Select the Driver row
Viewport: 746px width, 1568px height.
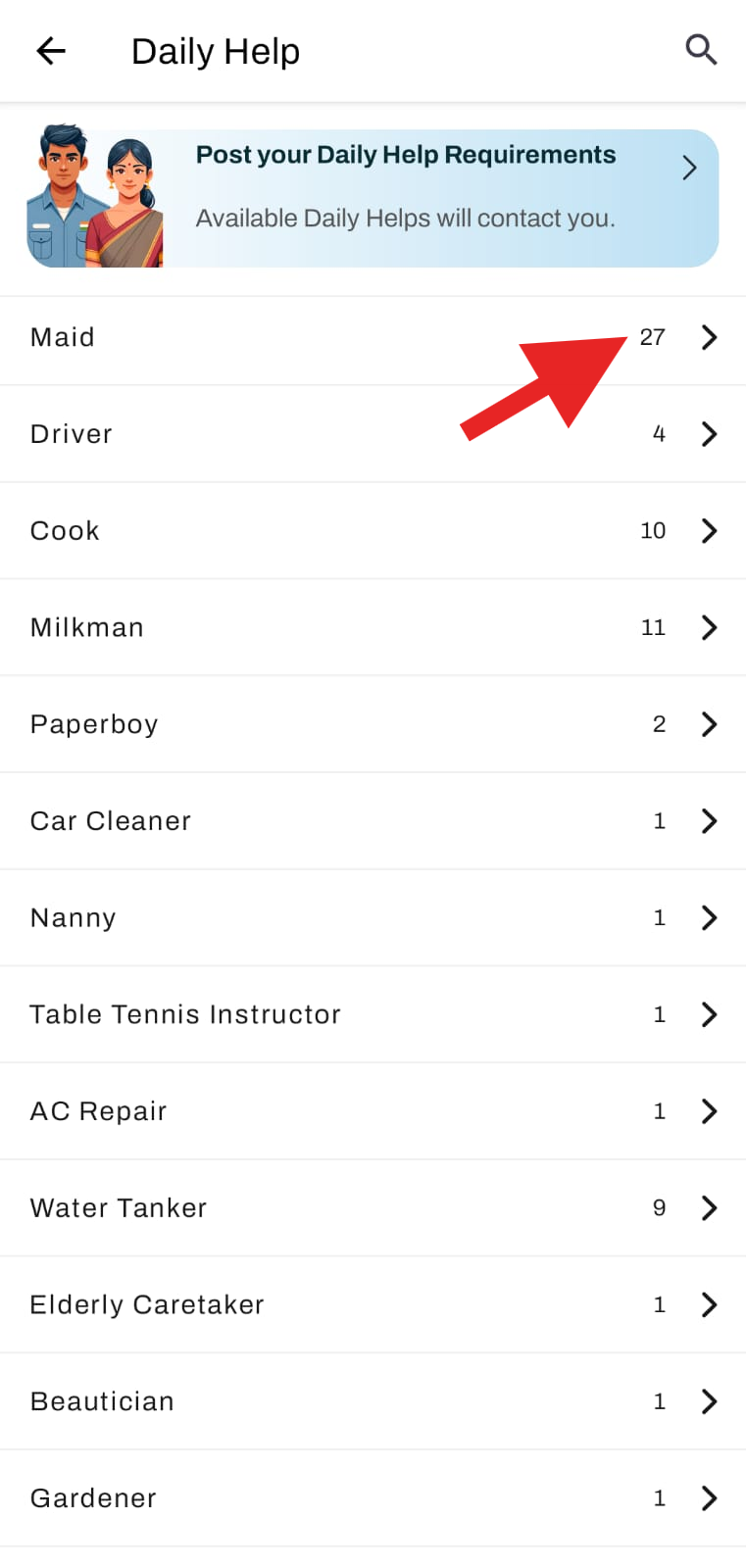[x=373, y=434]
